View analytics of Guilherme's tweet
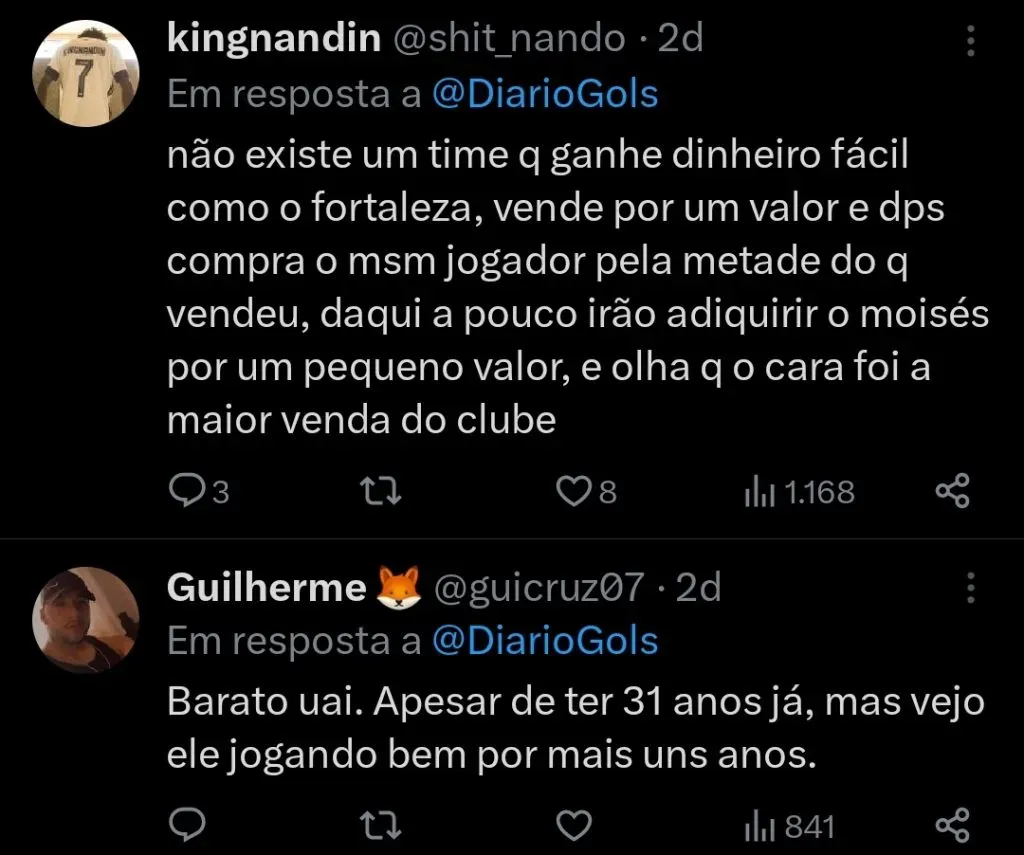The width and height of the screenshot is (1024, 855). coord(789,826)
